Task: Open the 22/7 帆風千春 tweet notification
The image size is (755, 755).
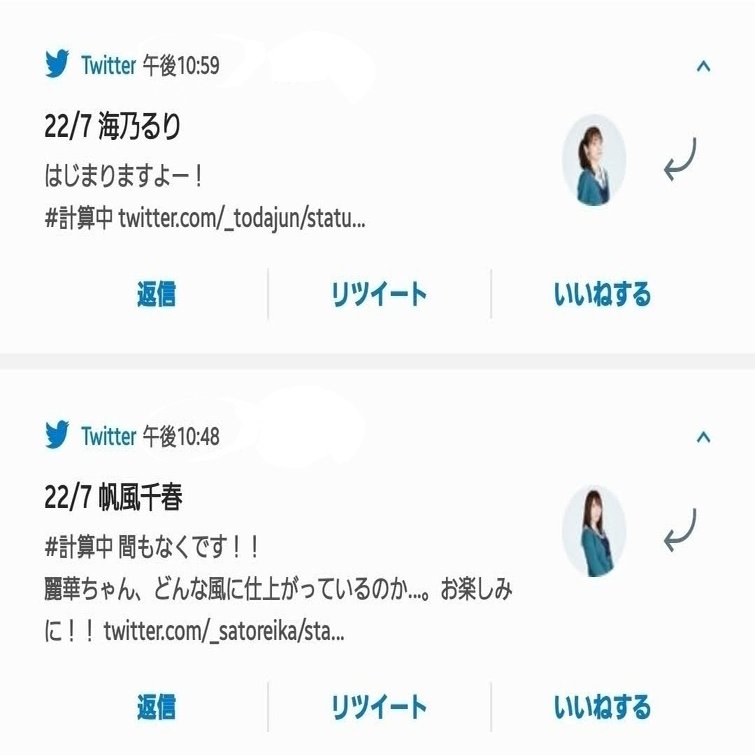Action: 250,560
